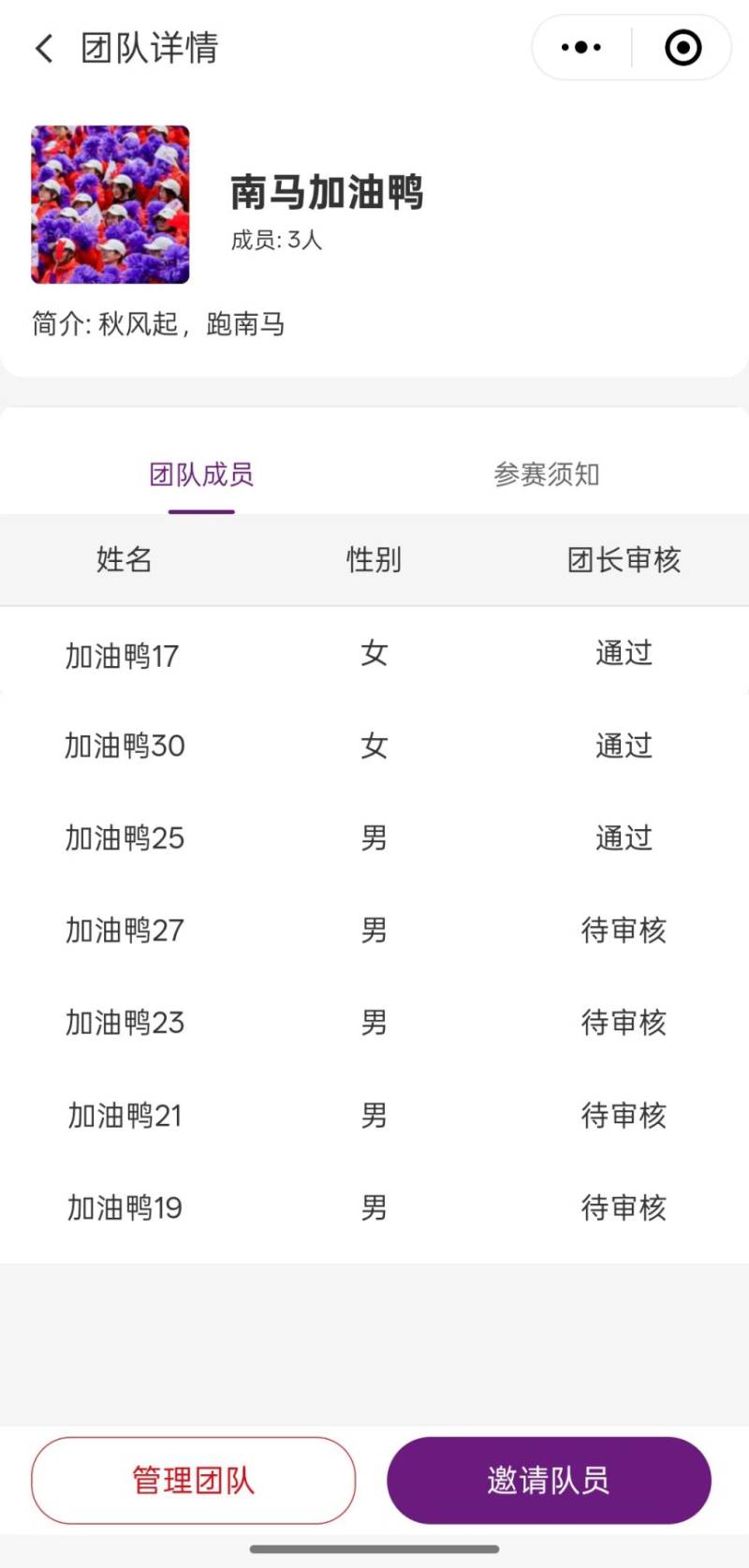Click the circular close mini program icon
749x1568 pixels.
pyautogui.click(x=682, y=46)
